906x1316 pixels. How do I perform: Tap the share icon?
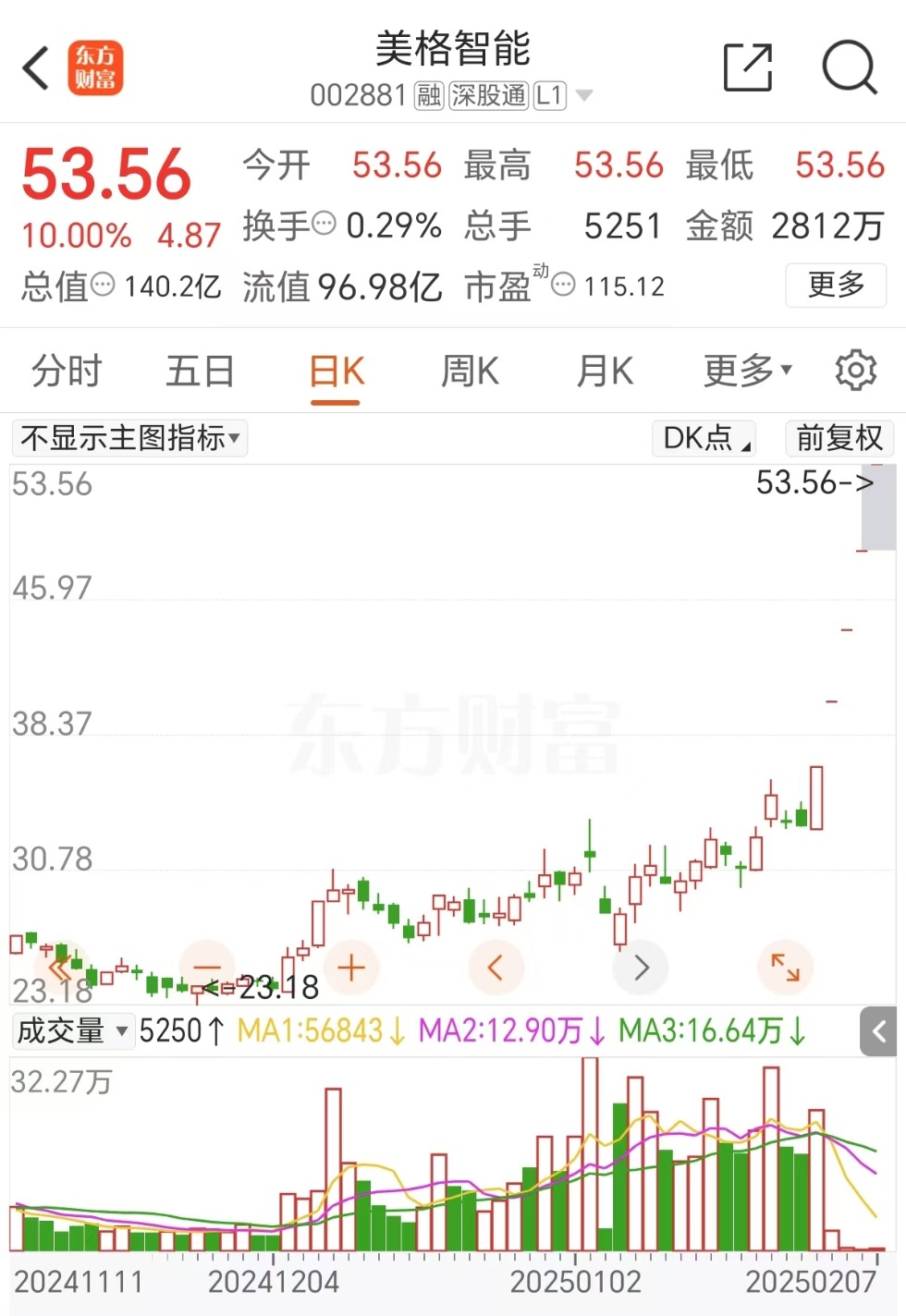coord(747,67)
